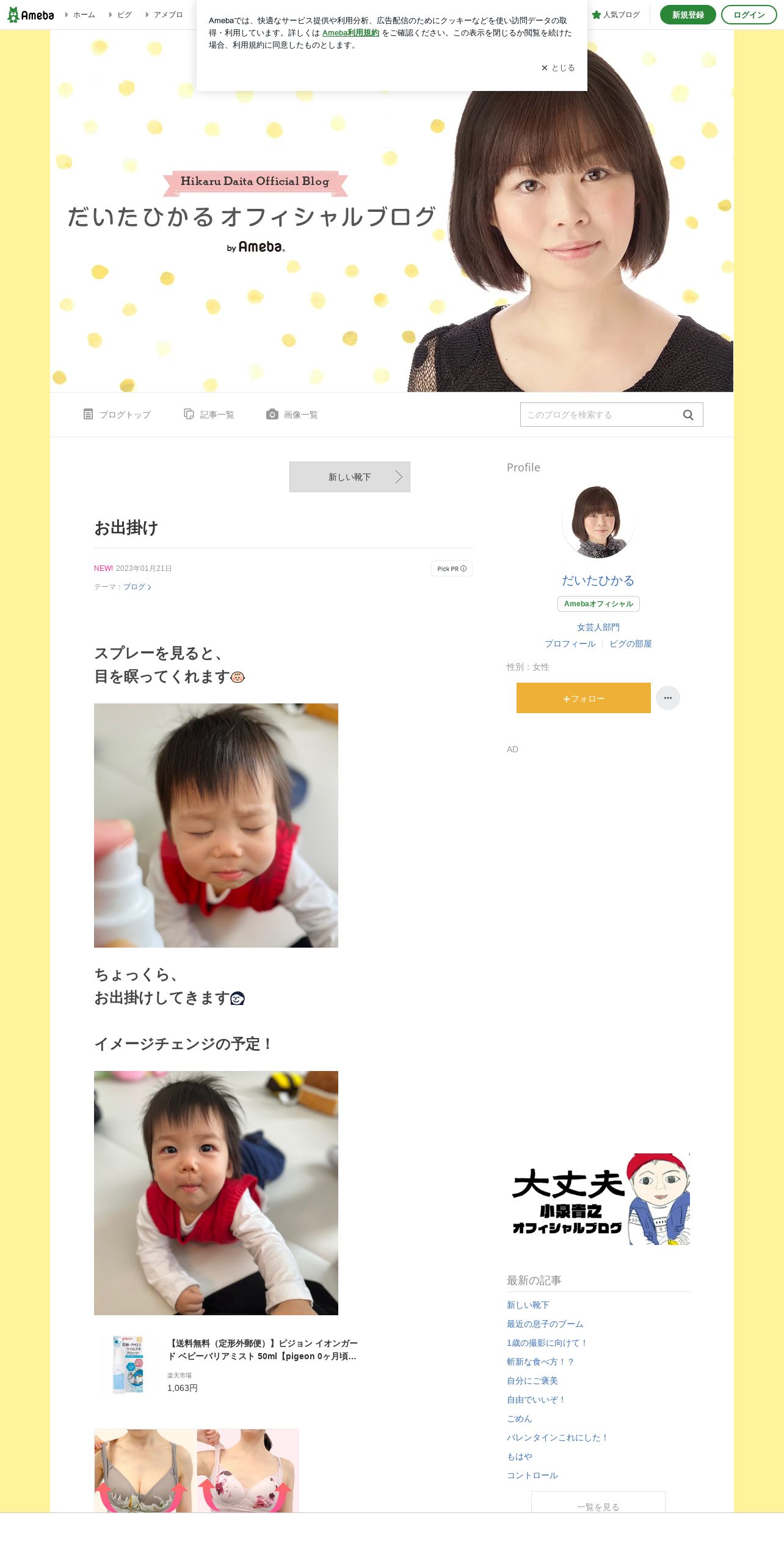Go to next post 新しい靴下 button
The image size is (784, 1568).
click(x=350, y=477)
